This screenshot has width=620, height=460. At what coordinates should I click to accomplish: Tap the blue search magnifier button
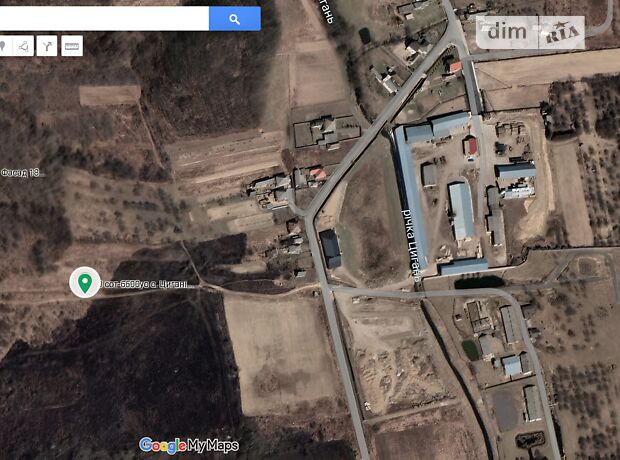point(234,18)
